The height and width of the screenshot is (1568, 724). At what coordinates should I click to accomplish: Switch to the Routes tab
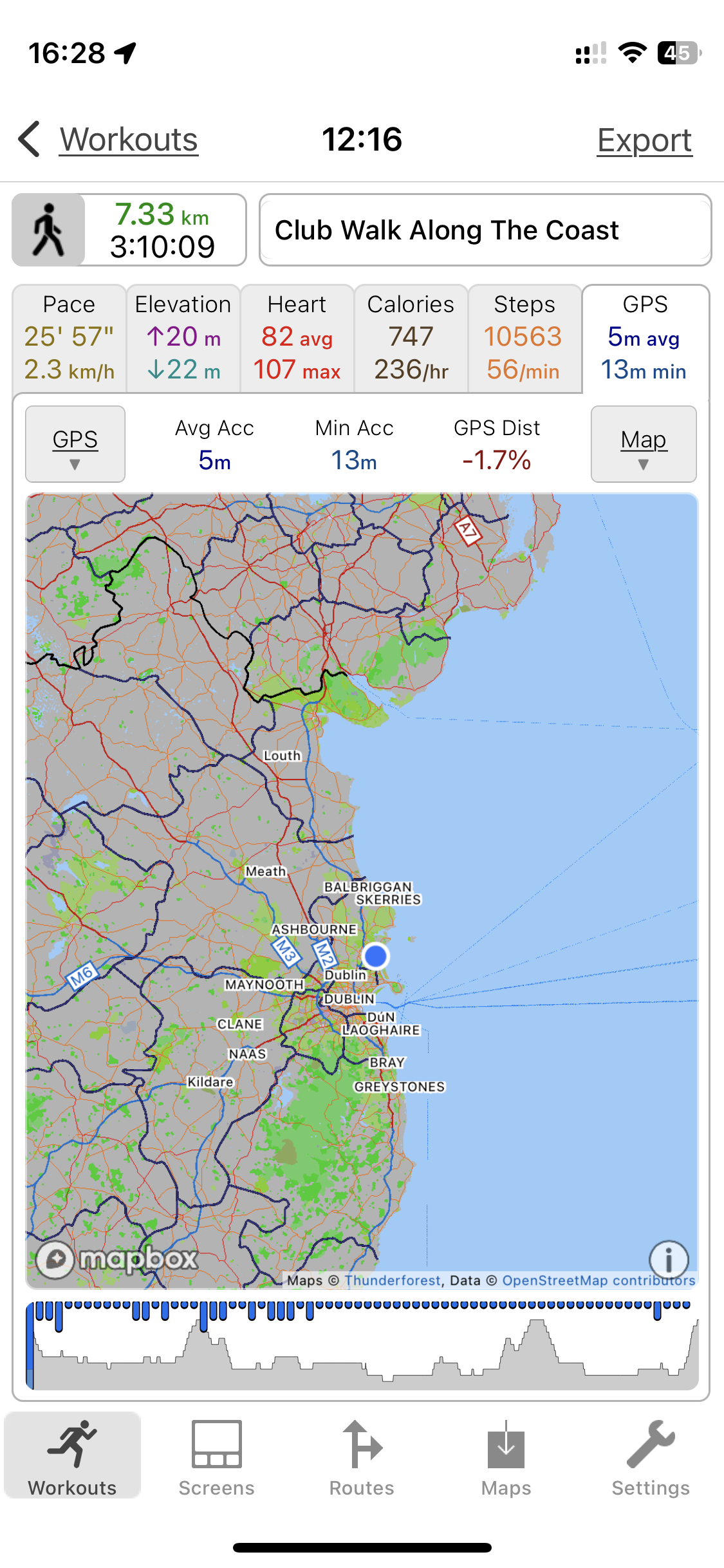tap(362, 1459)
